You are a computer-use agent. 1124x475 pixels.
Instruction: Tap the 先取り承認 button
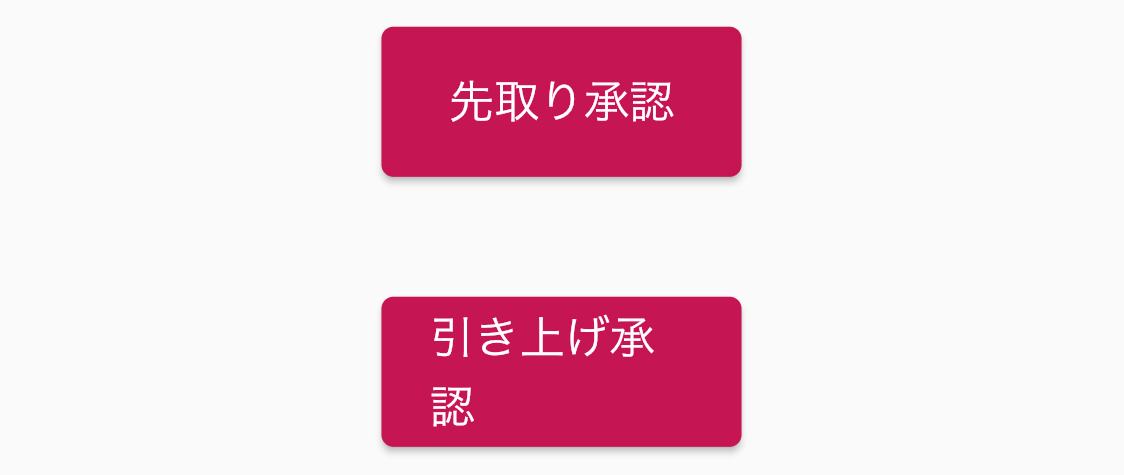tap(561, 102)
